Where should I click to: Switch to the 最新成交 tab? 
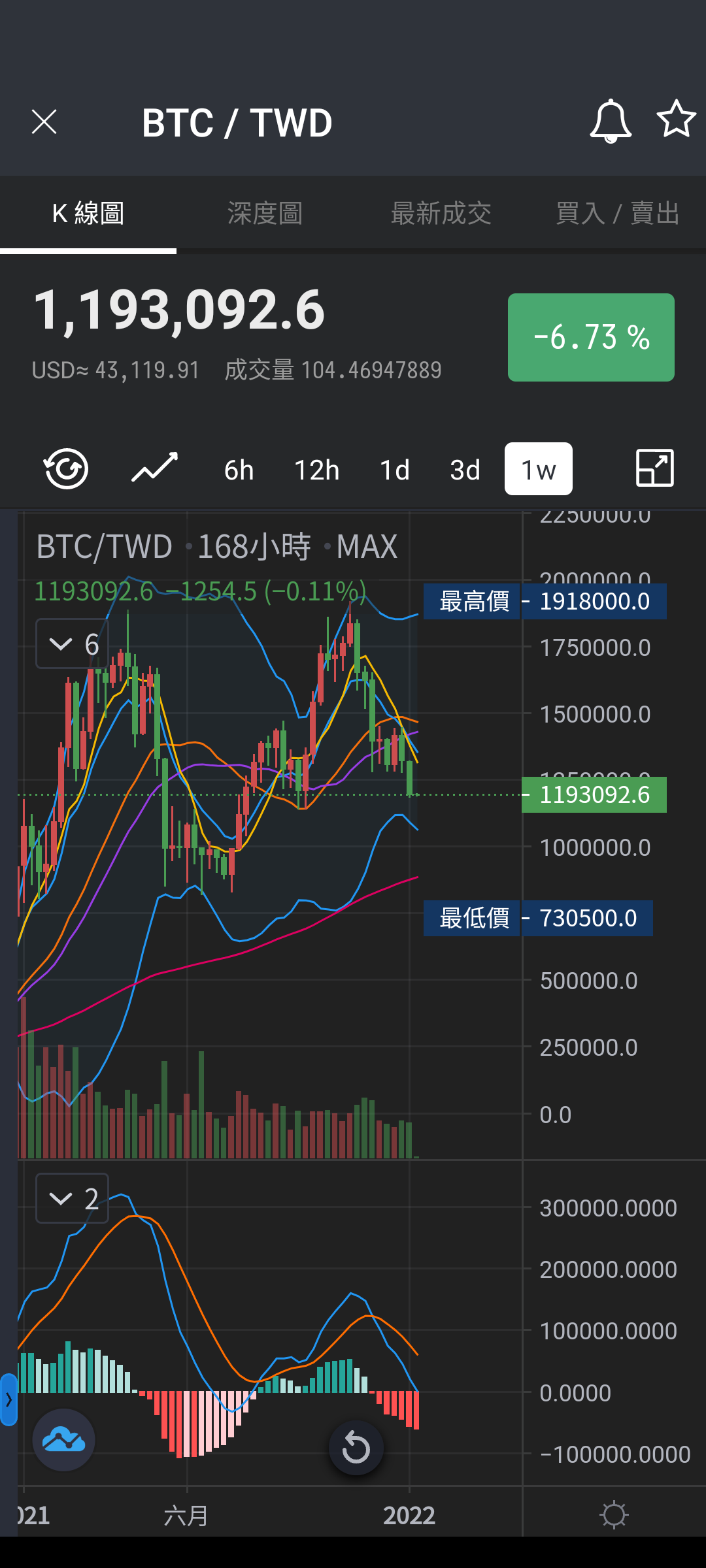(441, 214)
